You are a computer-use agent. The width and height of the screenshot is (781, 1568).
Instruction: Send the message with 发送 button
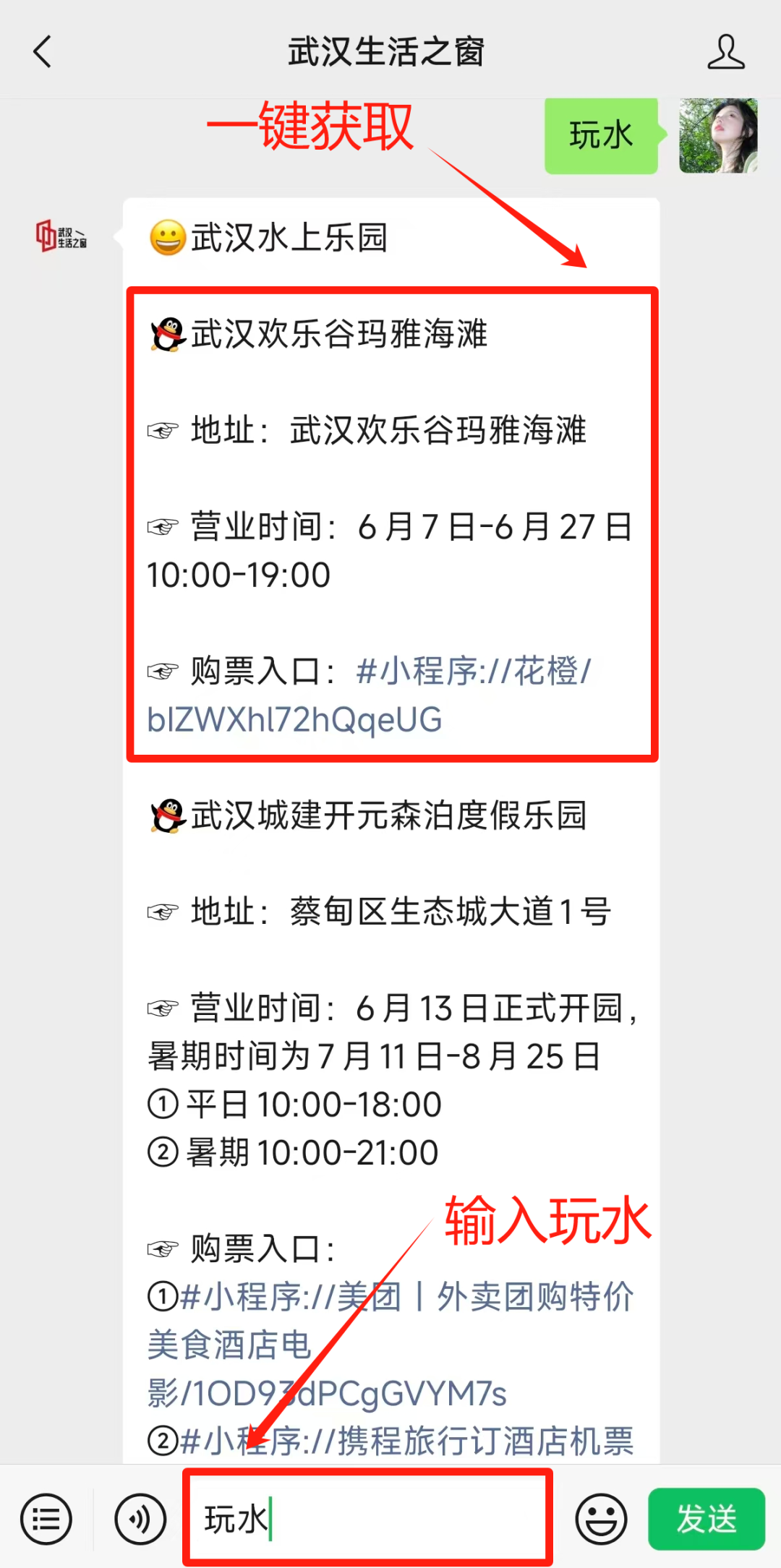point(706,1519)
